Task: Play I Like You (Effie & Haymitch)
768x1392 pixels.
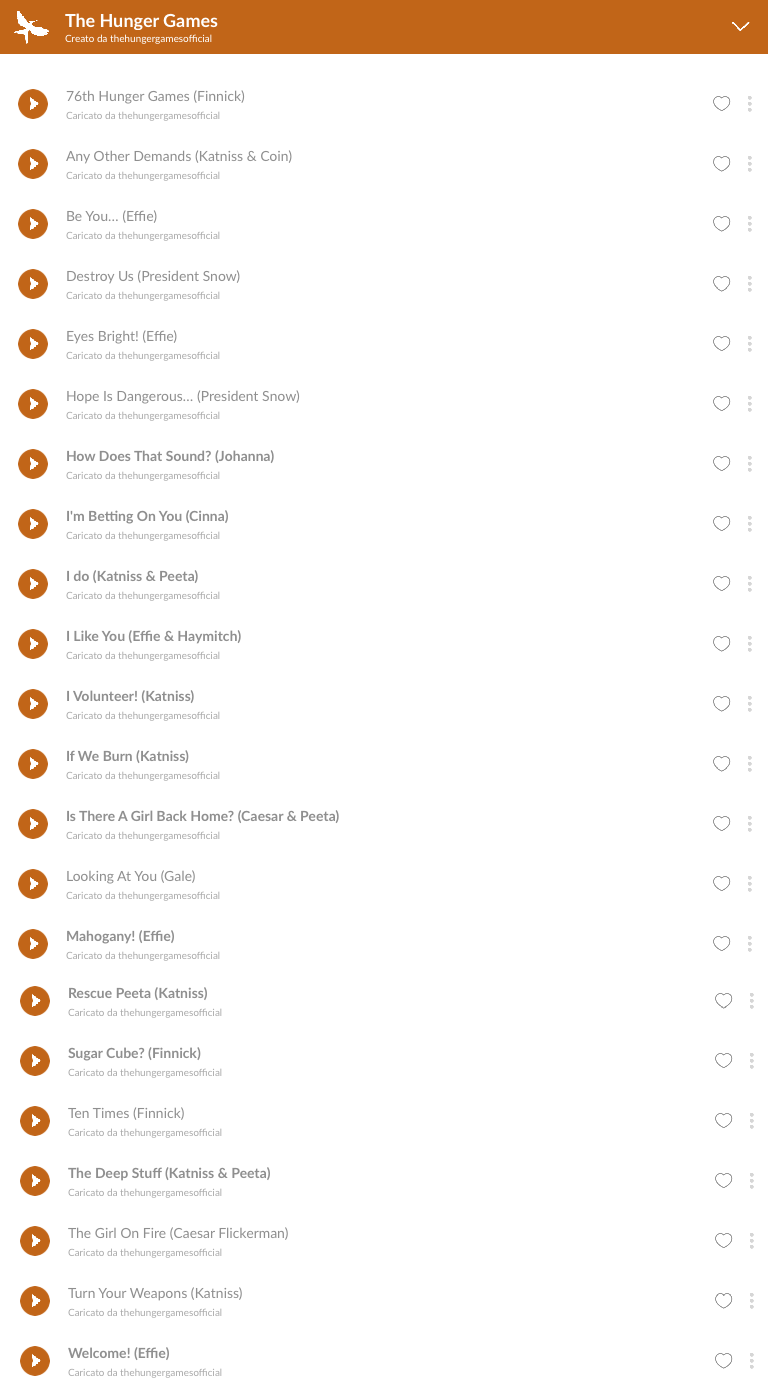Action: coord(33,644)
